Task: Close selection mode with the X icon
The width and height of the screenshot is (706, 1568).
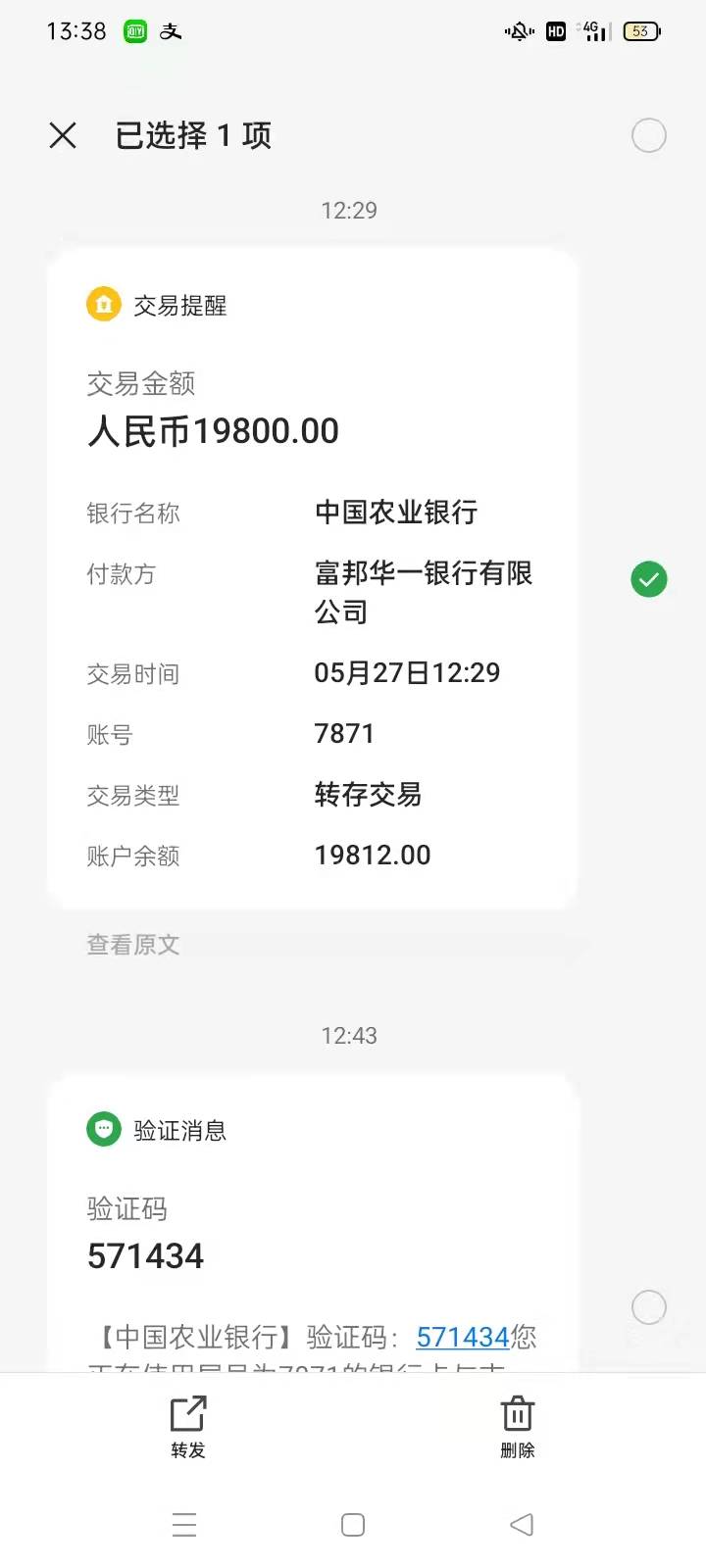Action: tap(63, 135)
